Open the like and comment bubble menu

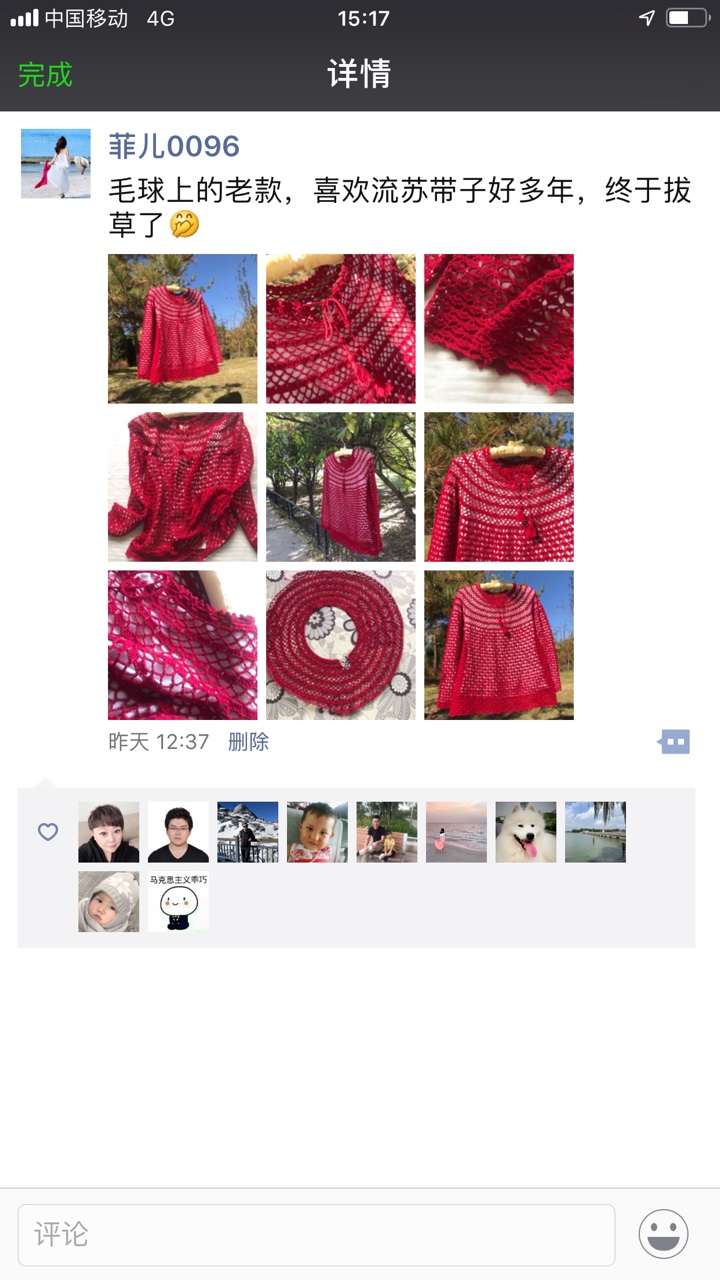[675, 742]
